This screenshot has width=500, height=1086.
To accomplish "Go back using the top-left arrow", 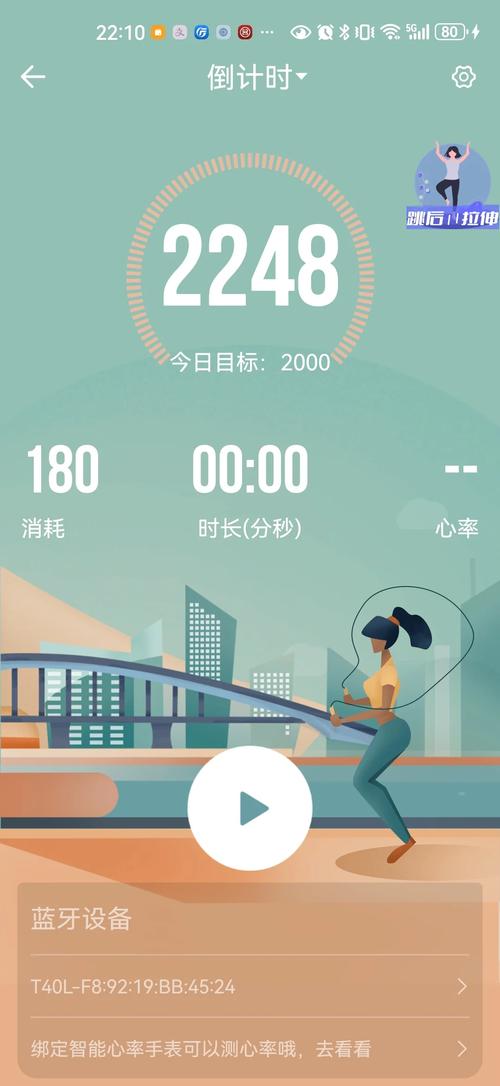I will [x=33, y=77].
